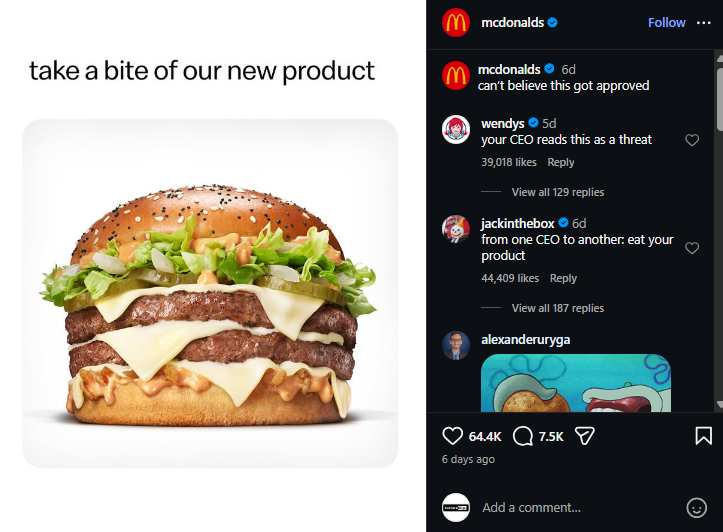Like the jackinthebox comment
The image size is (723, 532).
click(x=692, y=248)
